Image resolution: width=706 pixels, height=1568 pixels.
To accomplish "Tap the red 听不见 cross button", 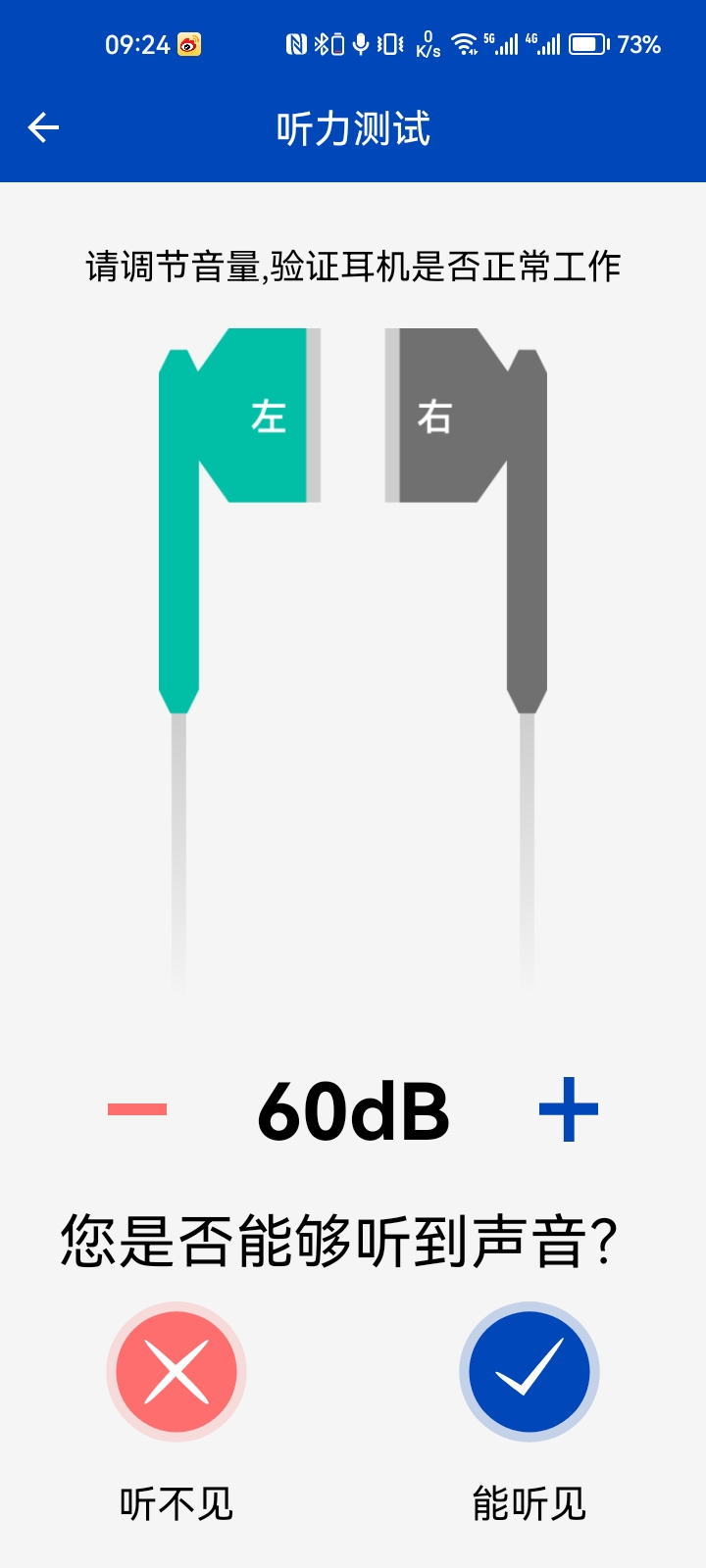I will click(176, 1372).
